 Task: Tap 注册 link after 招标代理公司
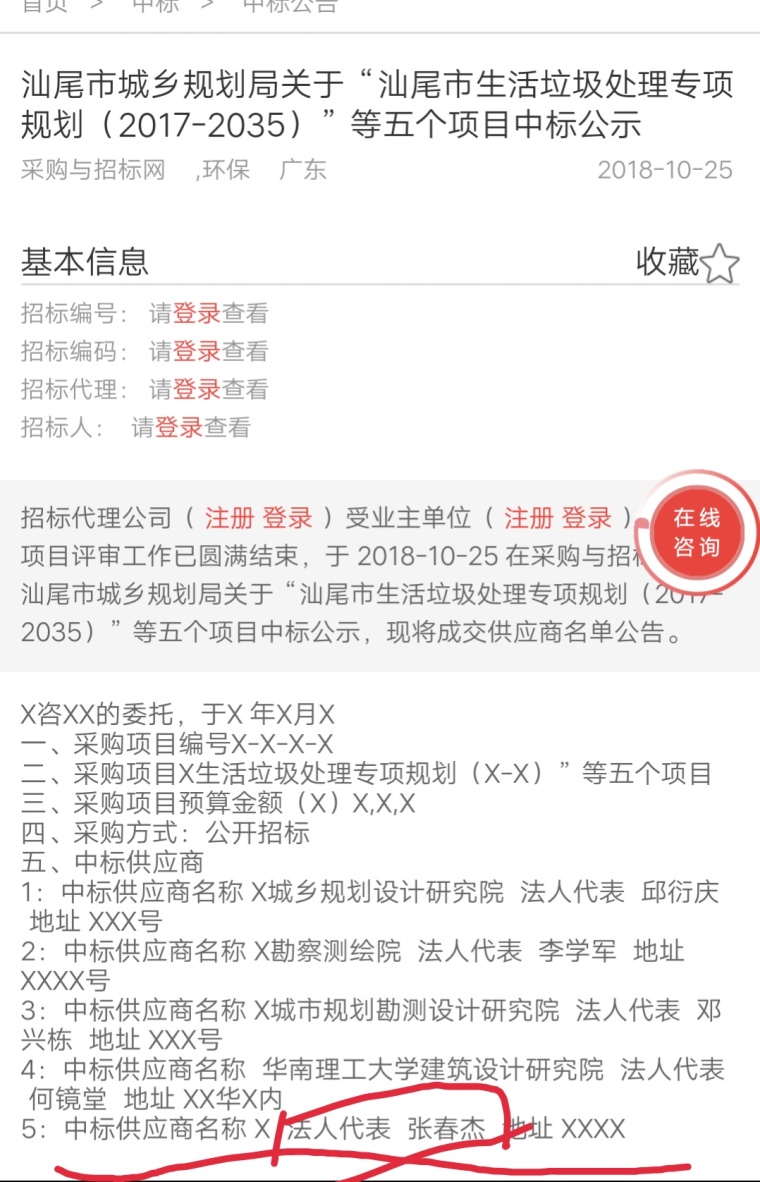(229, 518)
